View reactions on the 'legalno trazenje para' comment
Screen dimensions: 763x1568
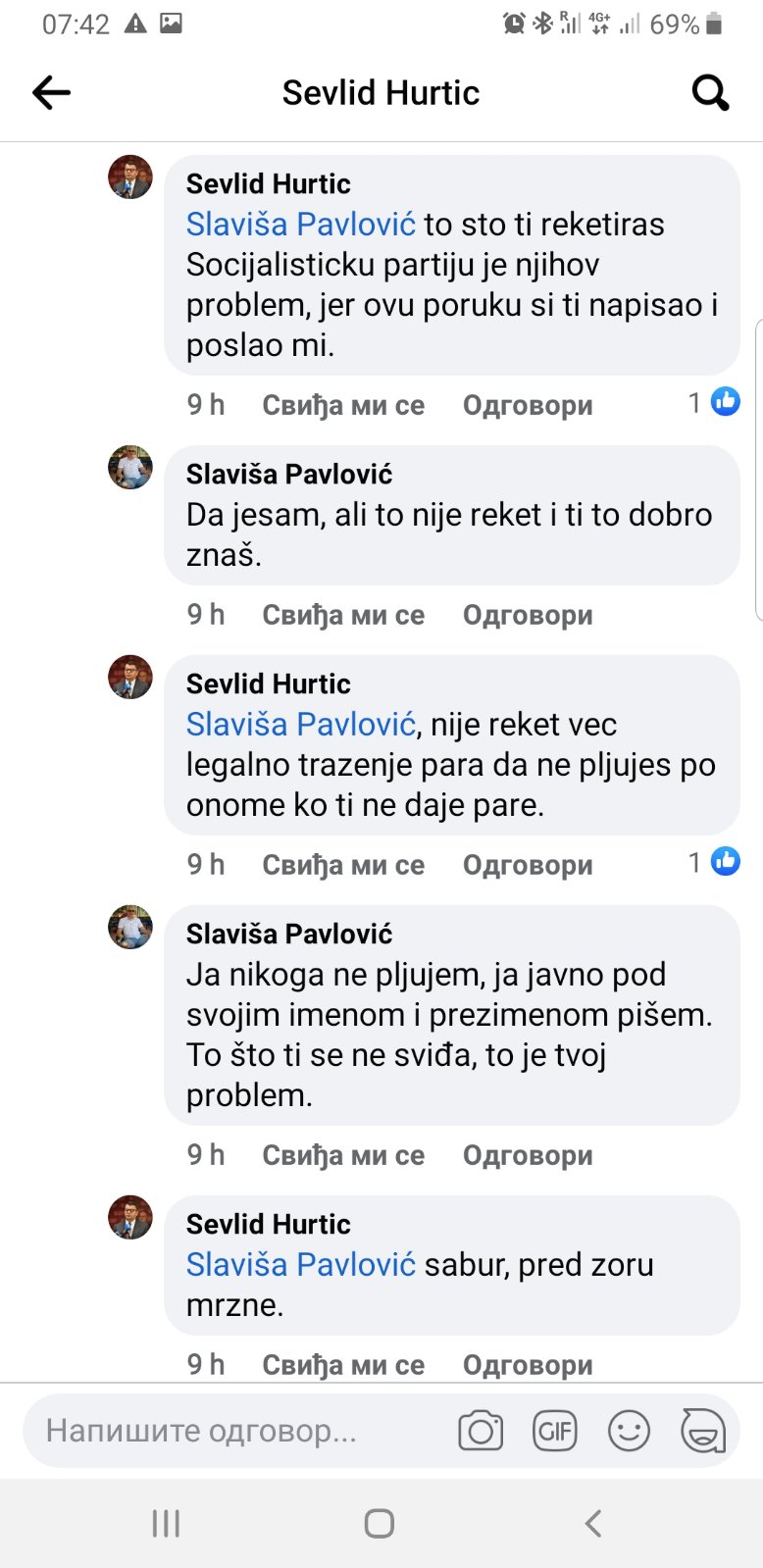pos(714,862)
